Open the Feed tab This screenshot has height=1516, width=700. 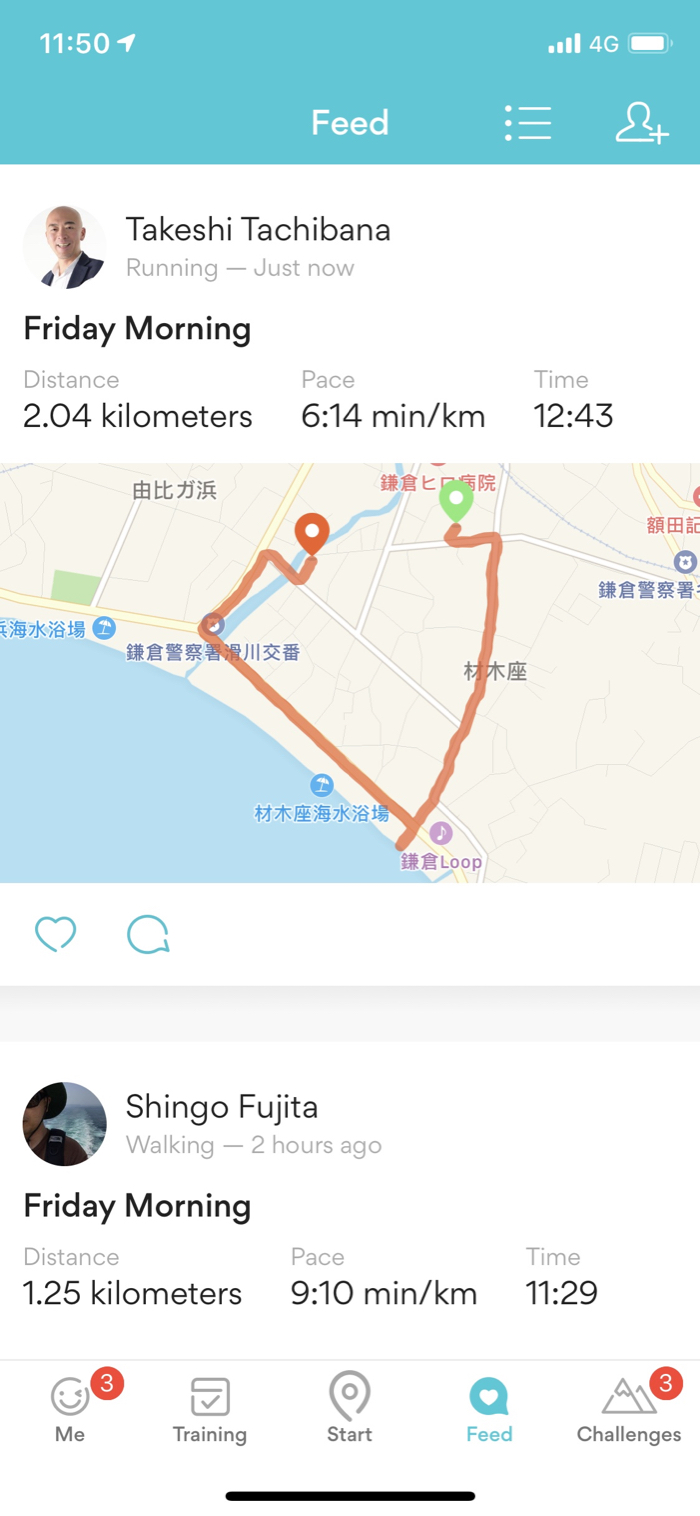coord(489,1408)
